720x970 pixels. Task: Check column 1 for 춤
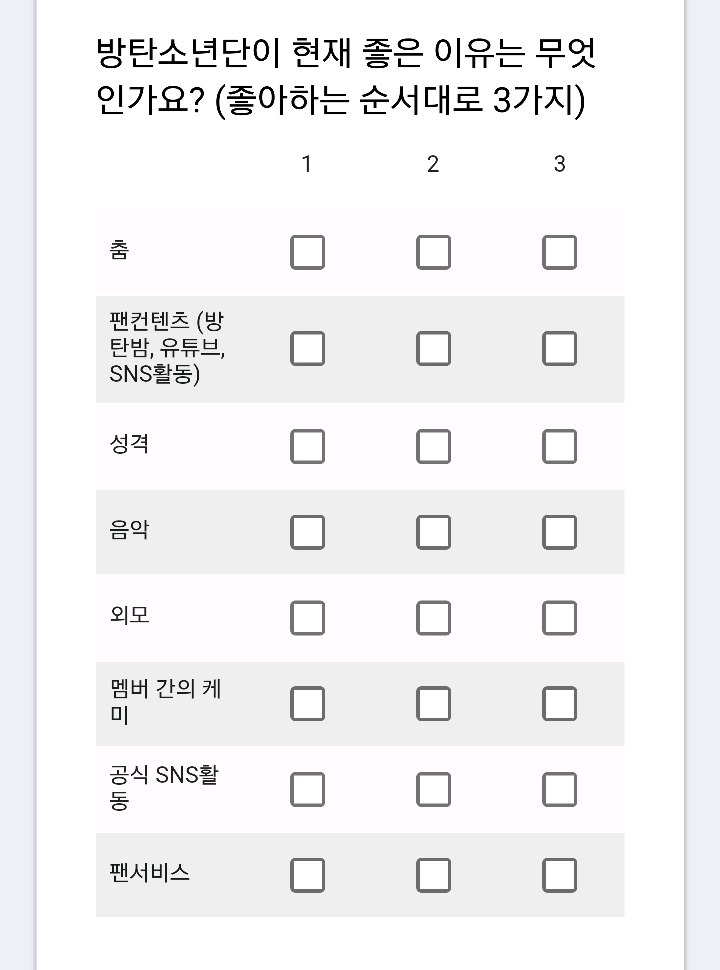pyautogui.click(x=307, y=252)
